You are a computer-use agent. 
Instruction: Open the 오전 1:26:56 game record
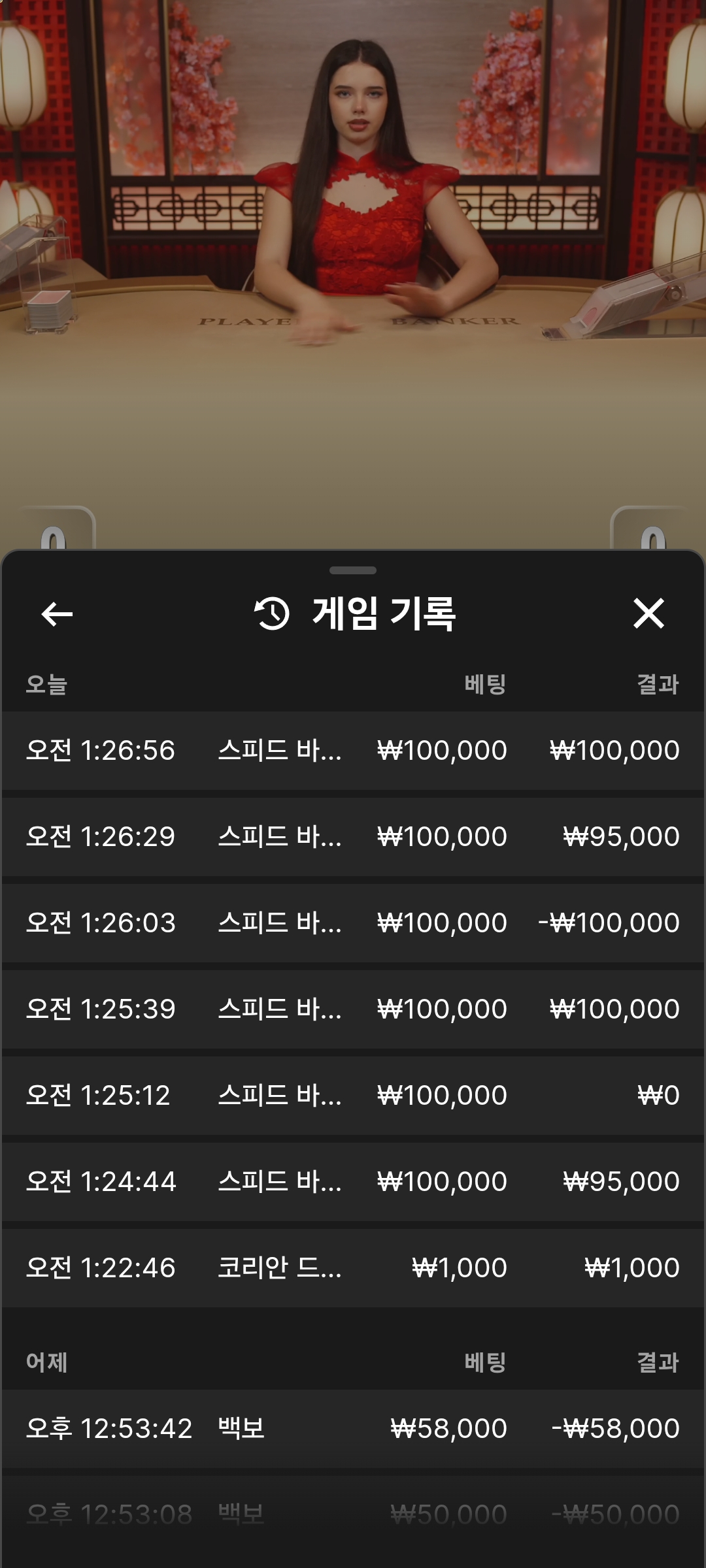coord(353,750)
